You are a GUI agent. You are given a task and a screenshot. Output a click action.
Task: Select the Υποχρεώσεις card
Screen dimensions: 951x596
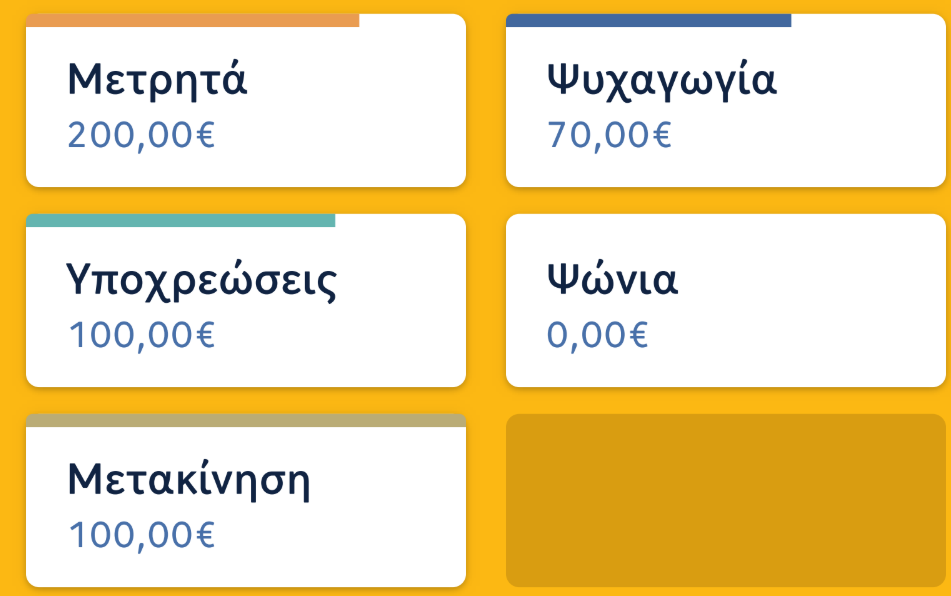coord(245,303)
